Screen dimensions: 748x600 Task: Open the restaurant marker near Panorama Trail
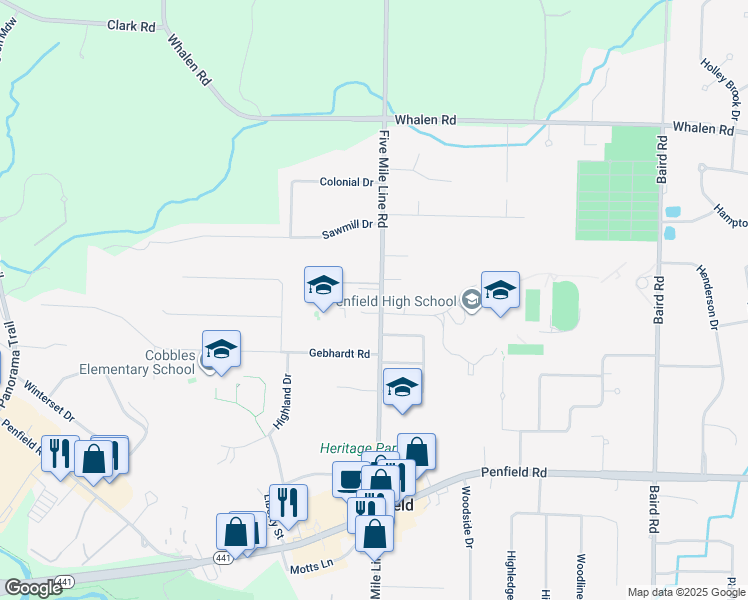(59, 455)
